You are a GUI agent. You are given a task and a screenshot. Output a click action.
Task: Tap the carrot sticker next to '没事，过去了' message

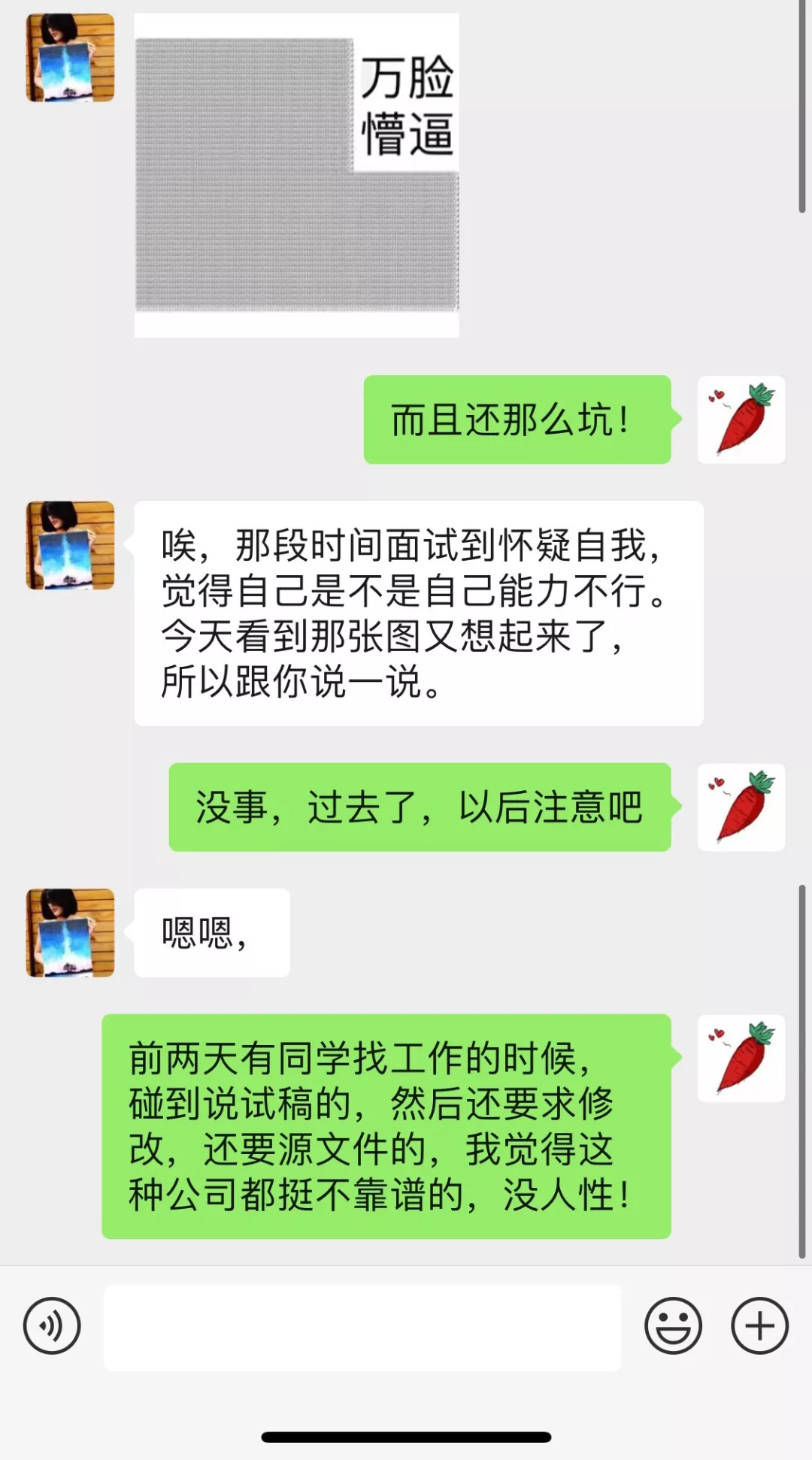pos(741,805)
